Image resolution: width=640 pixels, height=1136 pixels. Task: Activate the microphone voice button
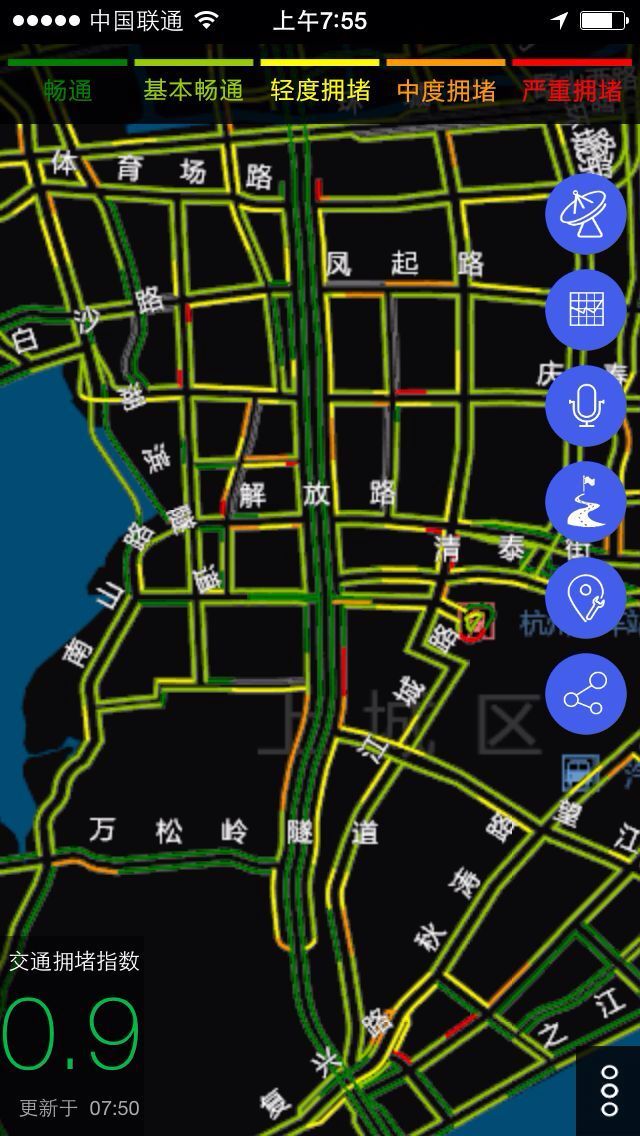click(x=586, y=406)
